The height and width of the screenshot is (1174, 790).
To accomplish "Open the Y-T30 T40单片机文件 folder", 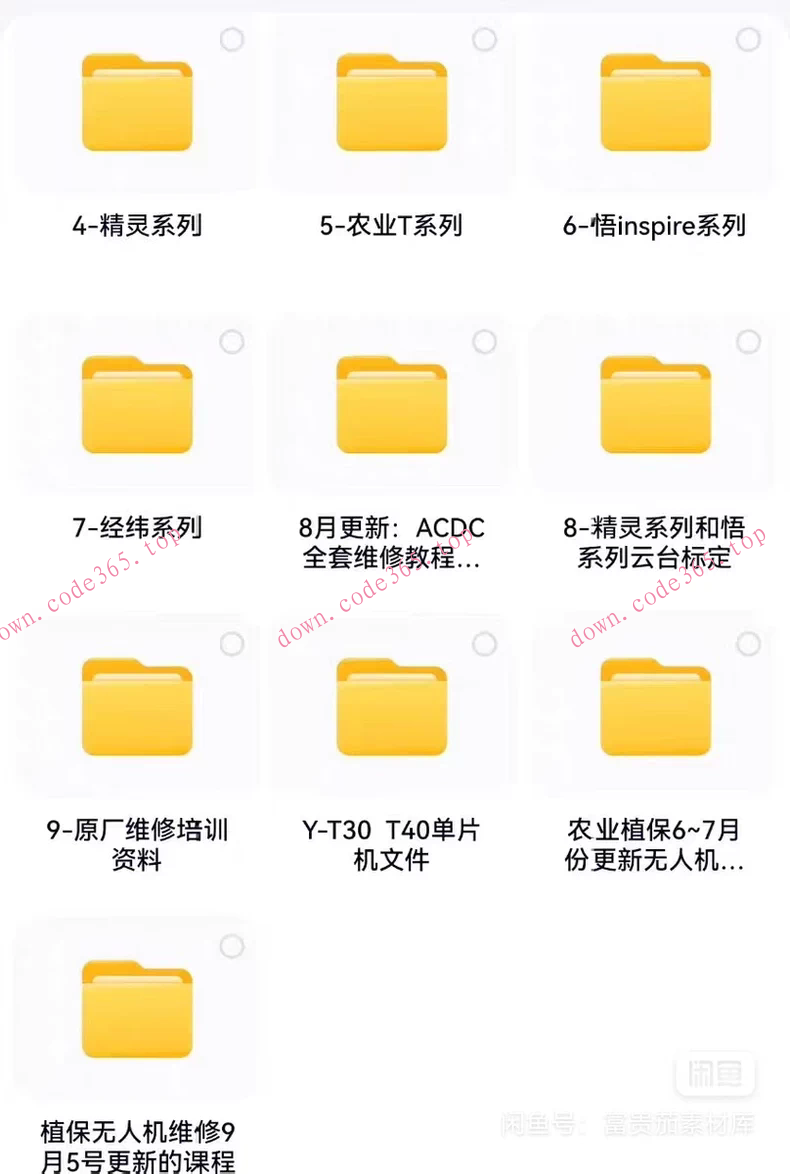I will coord(391,706).
